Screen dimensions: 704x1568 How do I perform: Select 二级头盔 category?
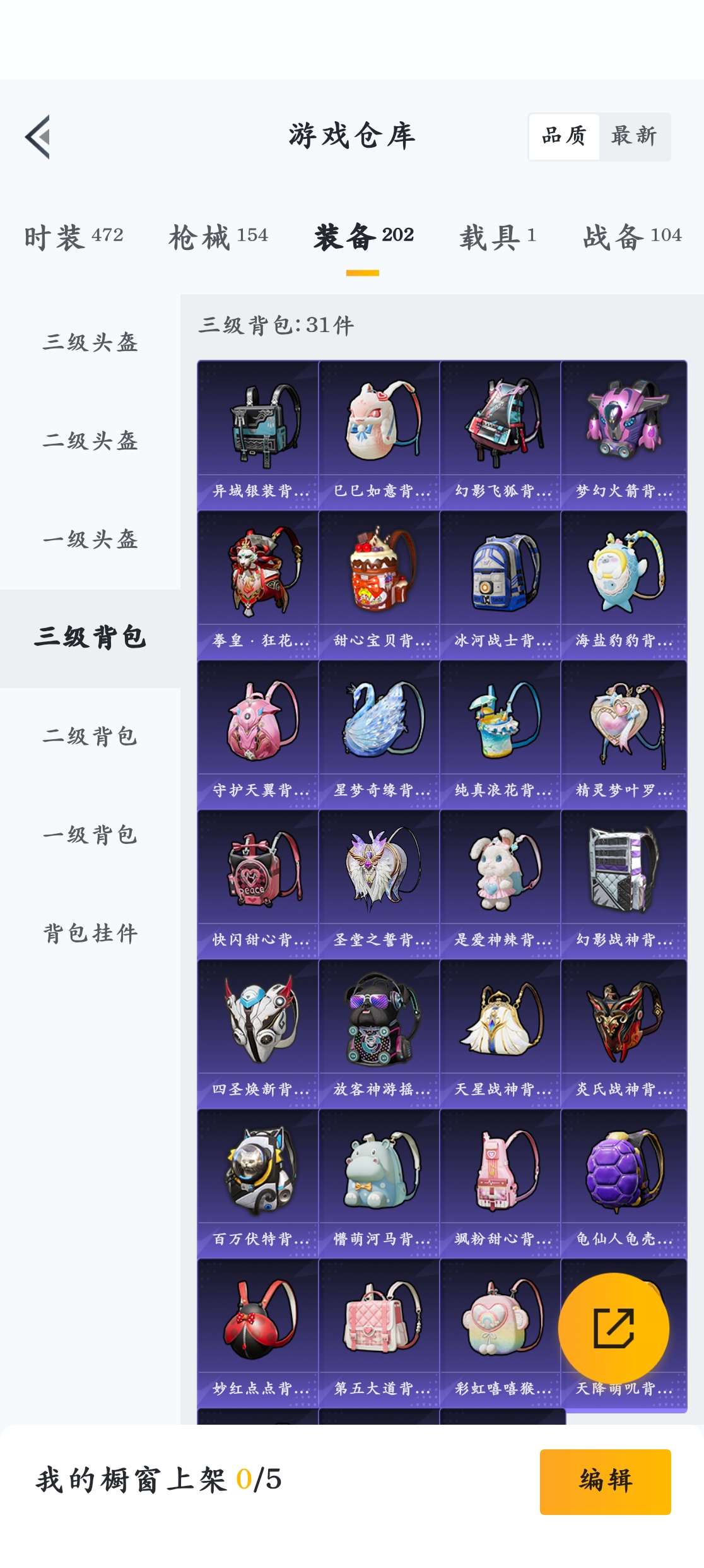pos(90,441)
